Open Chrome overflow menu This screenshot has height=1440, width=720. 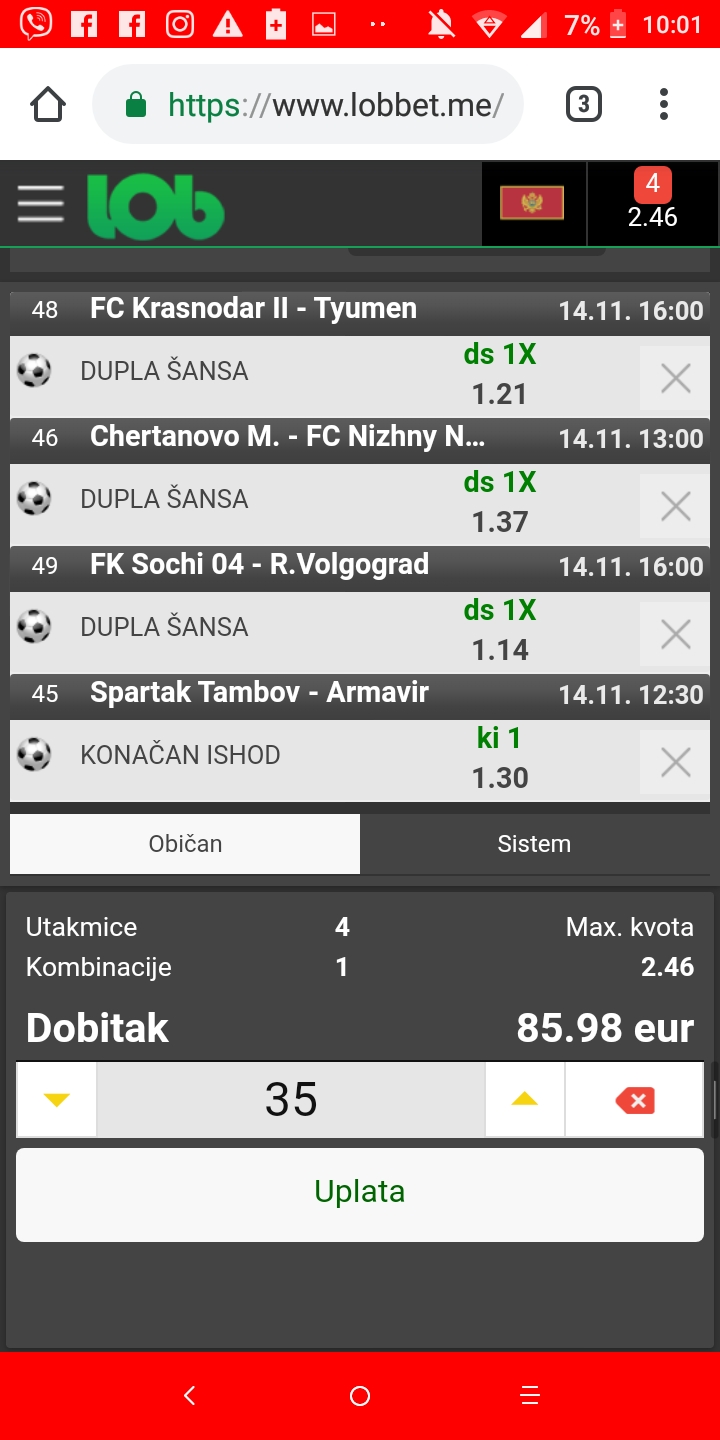(x=664, y=104)
